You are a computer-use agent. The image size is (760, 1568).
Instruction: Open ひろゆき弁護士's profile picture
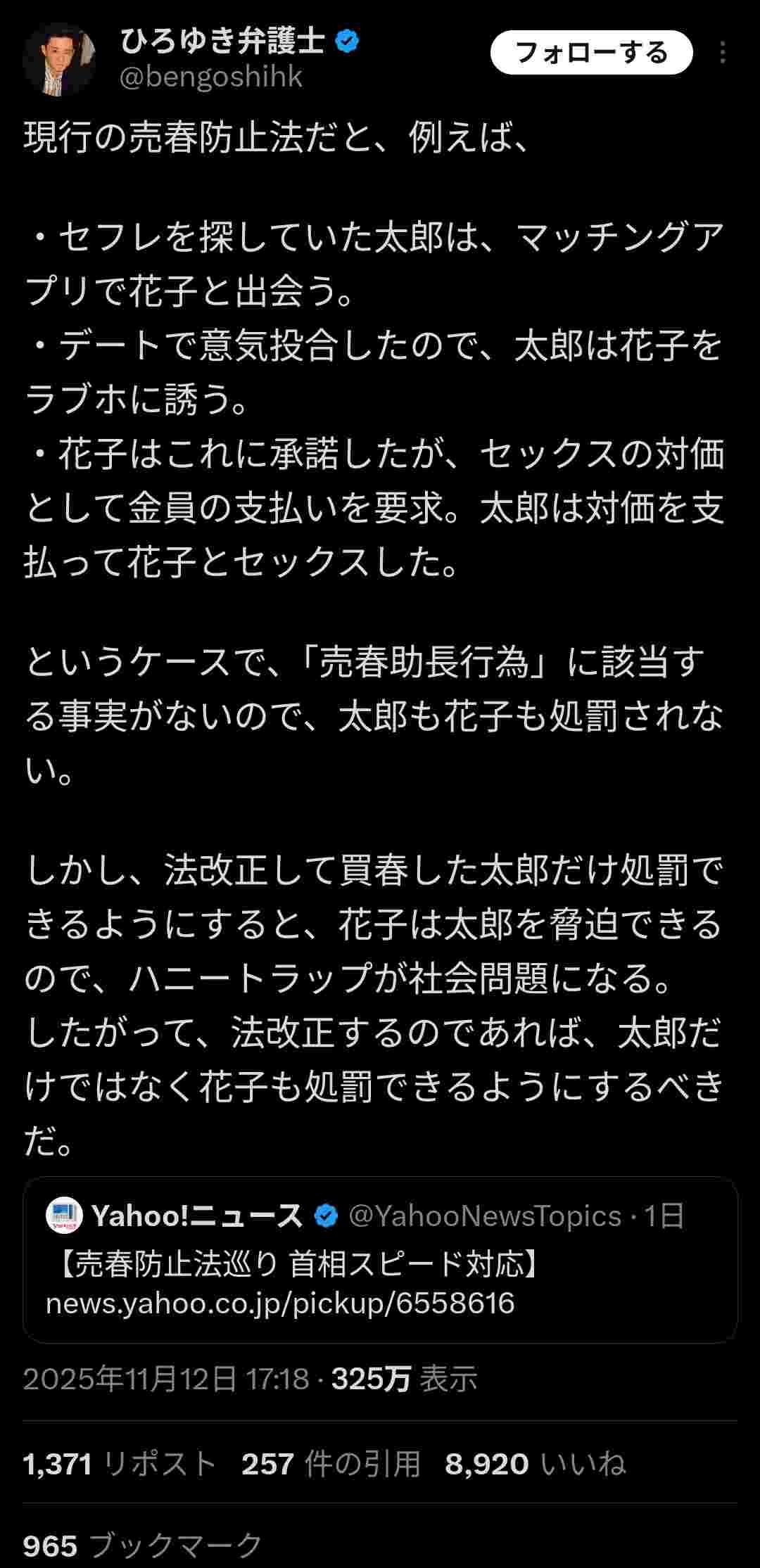coord(59,59)
